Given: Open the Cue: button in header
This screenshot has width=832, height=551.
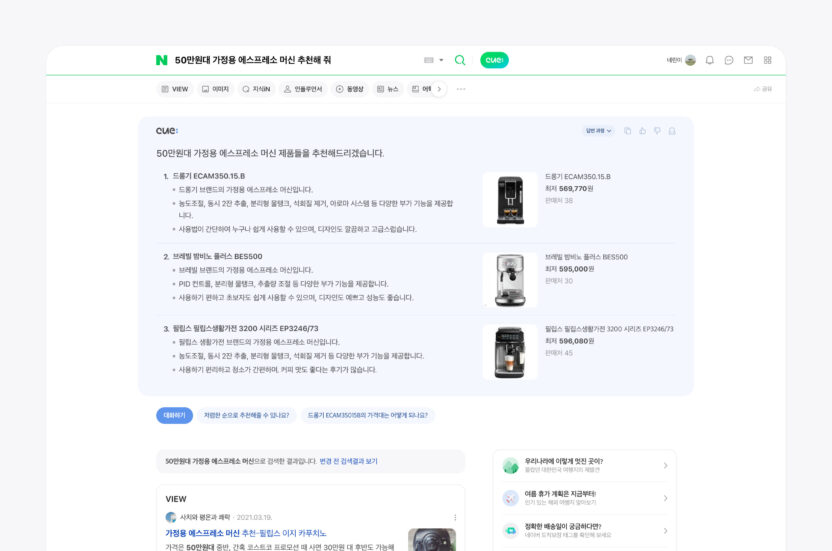Looking at the screenshot, I should (x=494, y=60).
